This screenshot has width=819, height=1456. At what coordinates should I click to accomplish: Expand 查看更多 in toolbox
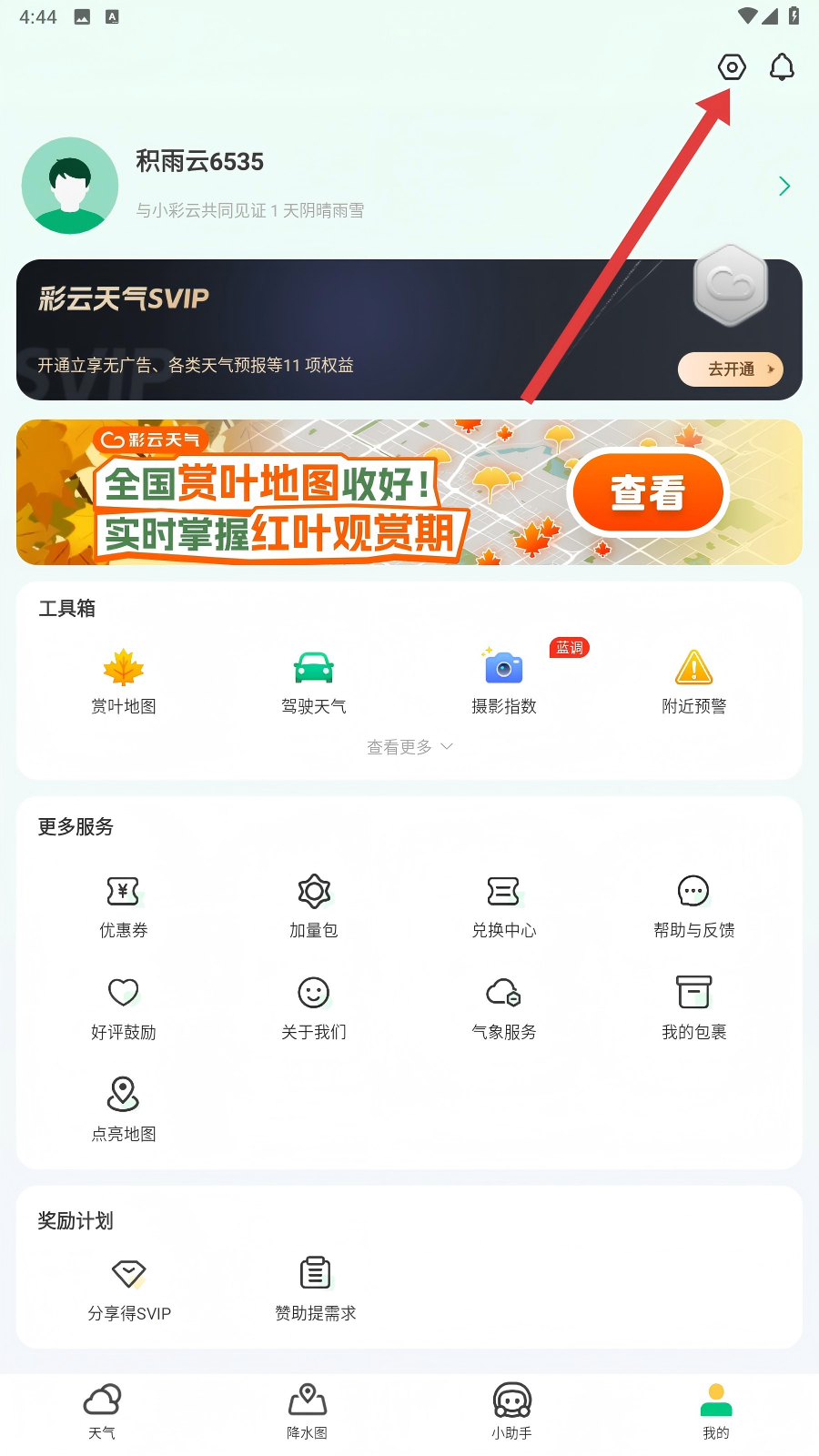tap(409, 747)
